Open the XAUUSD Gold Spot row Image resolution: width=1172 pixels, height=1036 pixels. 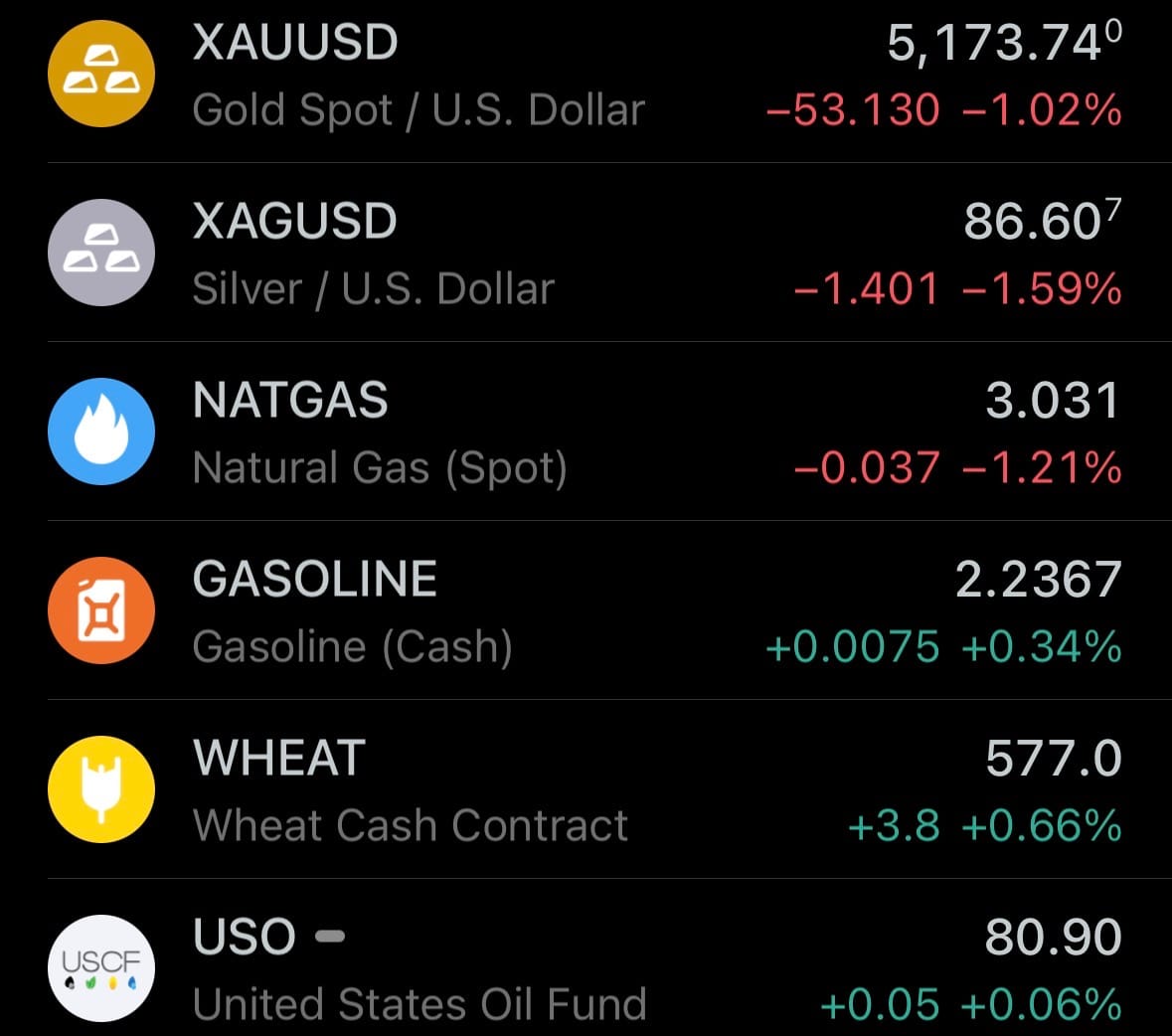click(x=586, y=76)
